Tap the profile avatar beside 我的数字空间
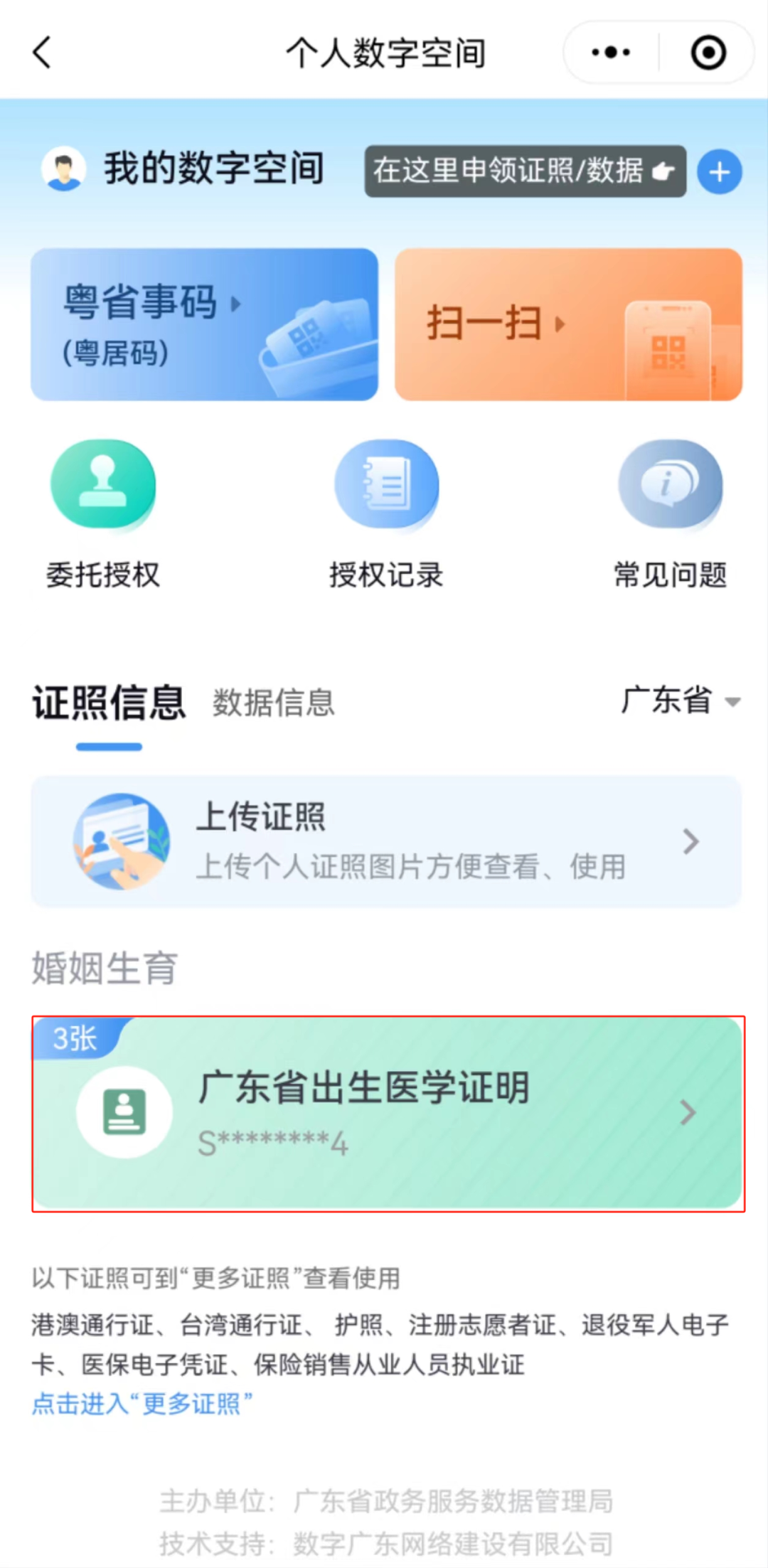The height and width of the screenshot is (1568, 768). click(64, 169)
